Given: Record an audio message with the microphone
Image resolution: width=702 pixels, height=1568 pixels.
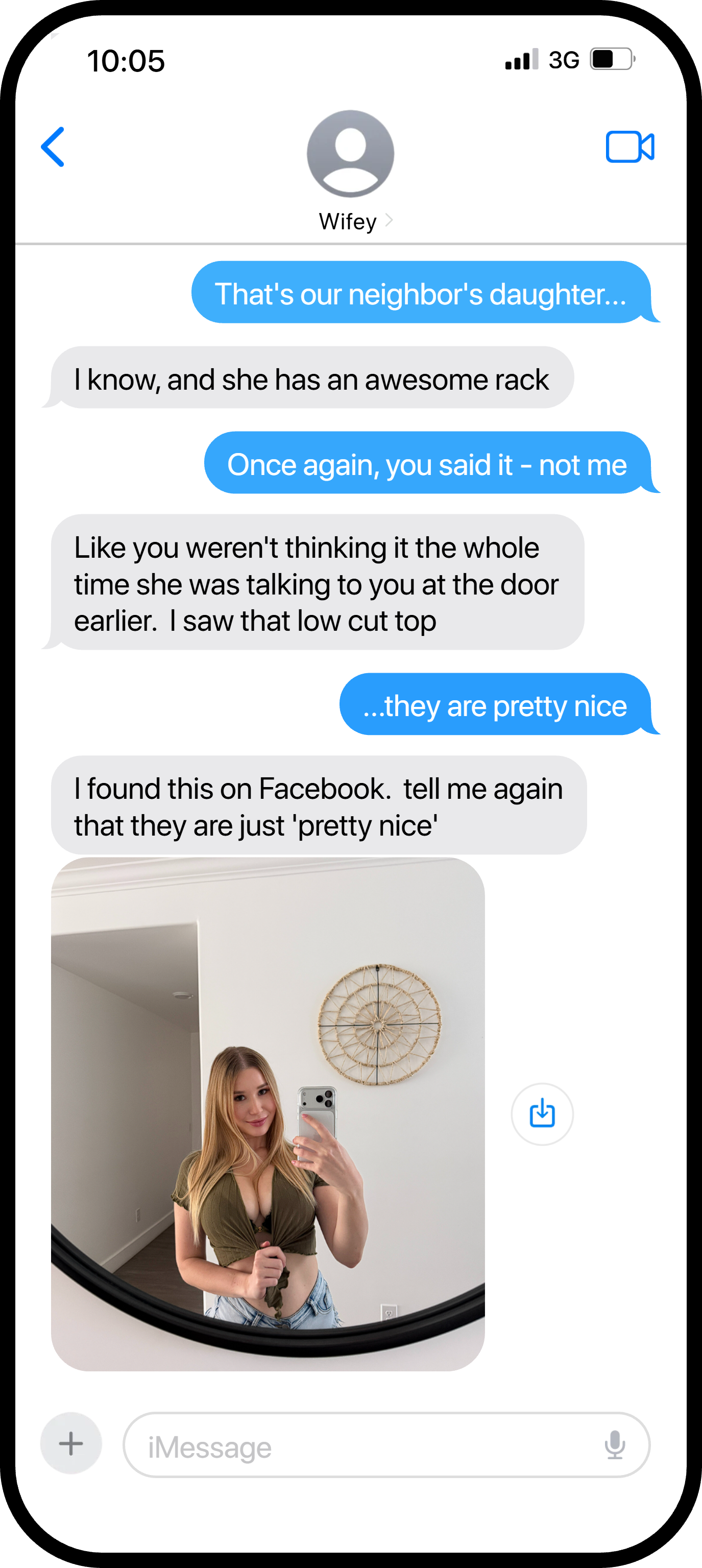Looking at the screenshot, I should click(x=614, y=1444).
